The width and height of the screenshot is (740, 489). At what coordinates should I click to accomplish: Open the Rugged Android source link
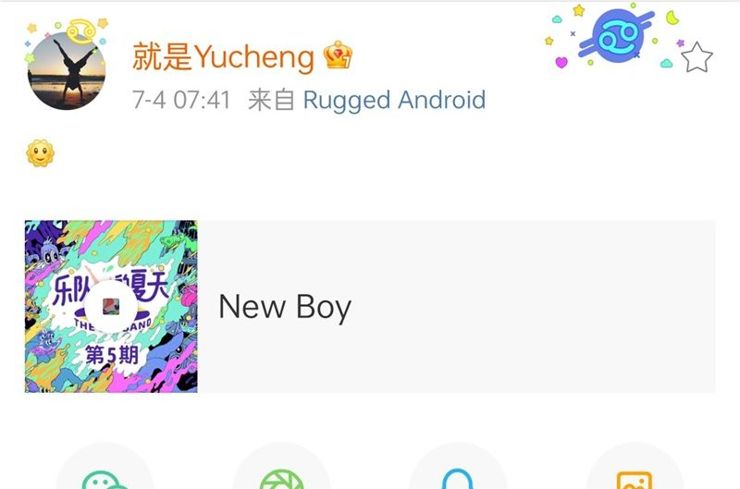394,100
